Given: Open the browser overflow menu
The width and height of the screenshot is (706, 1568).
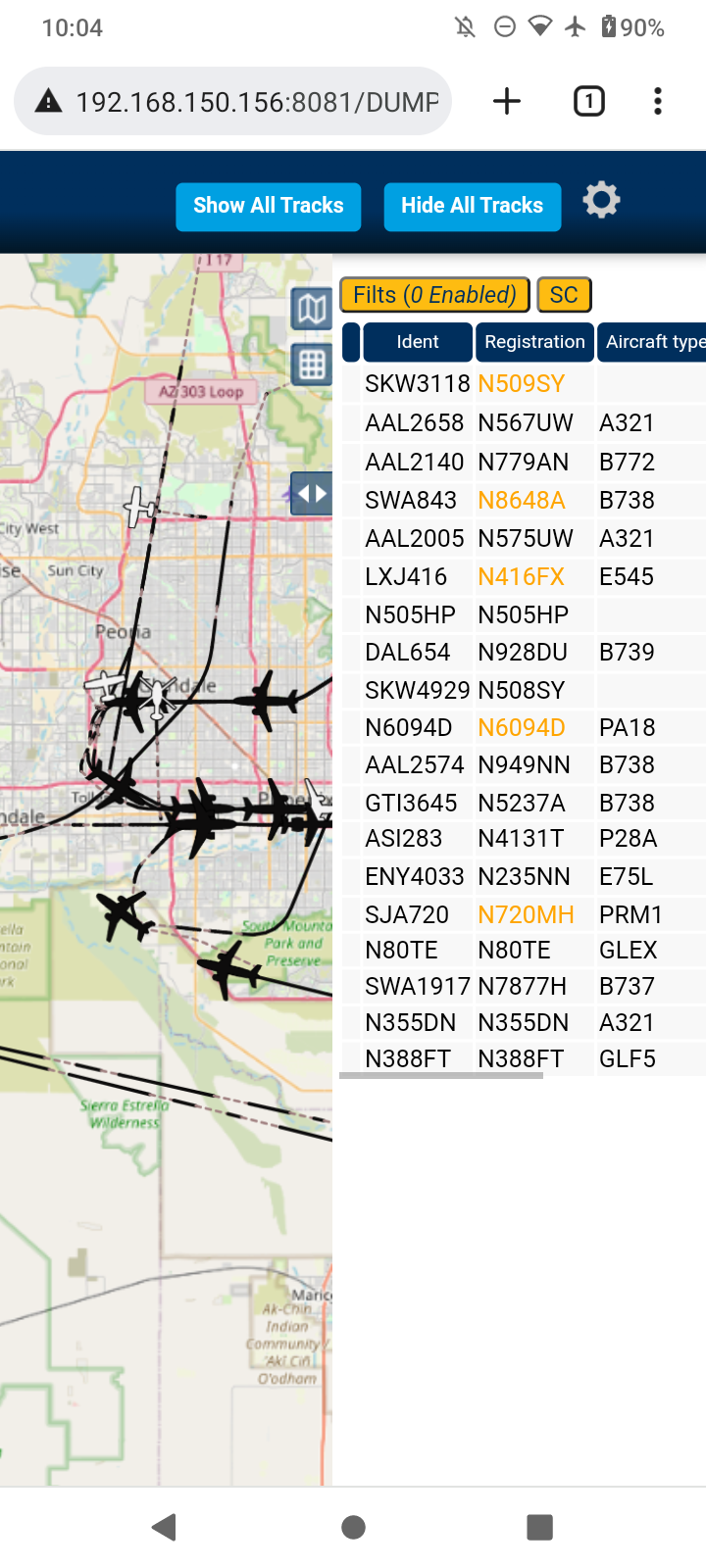Looking at the screenshot, I should coord(658,101).
